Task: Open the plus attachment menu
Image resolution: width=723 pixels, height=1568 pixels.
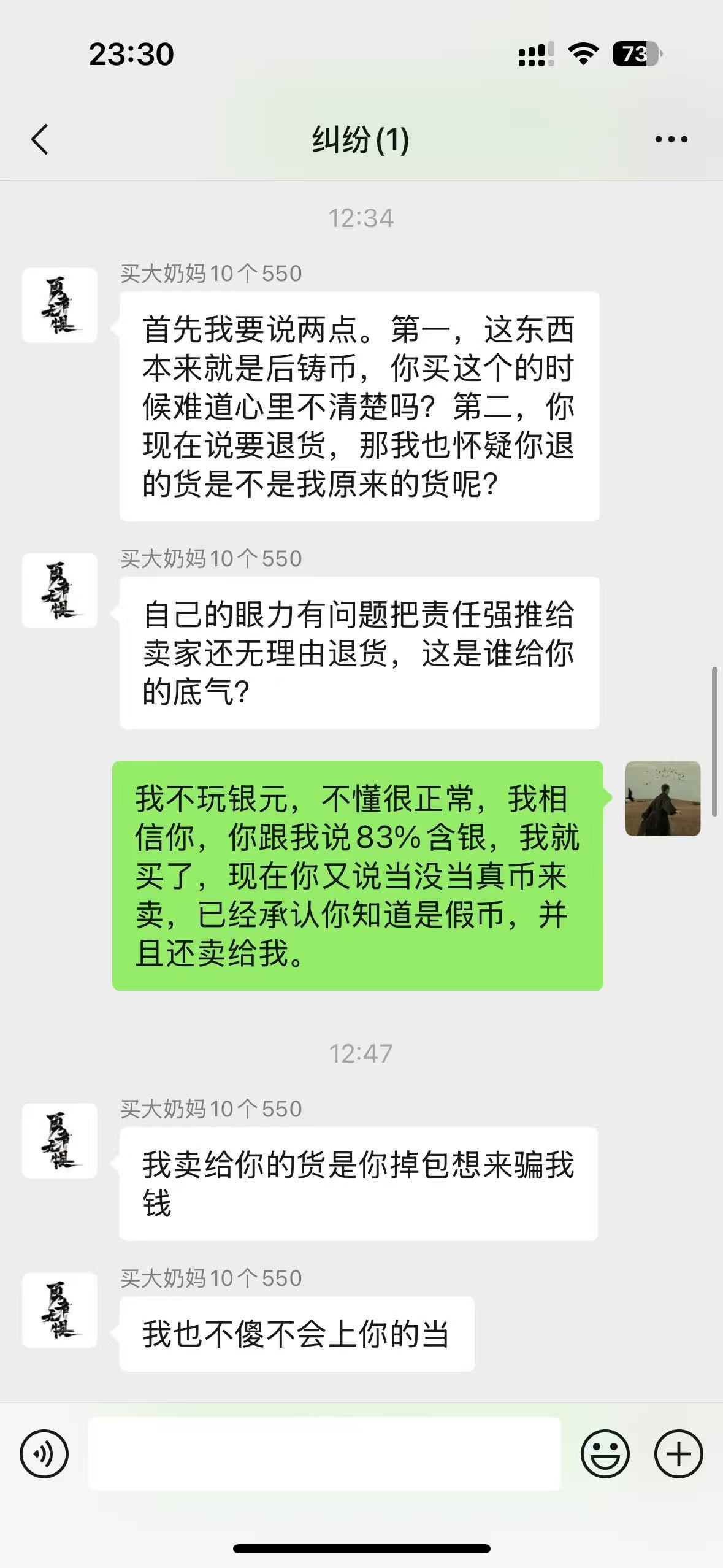Action: pos(678,1454)
